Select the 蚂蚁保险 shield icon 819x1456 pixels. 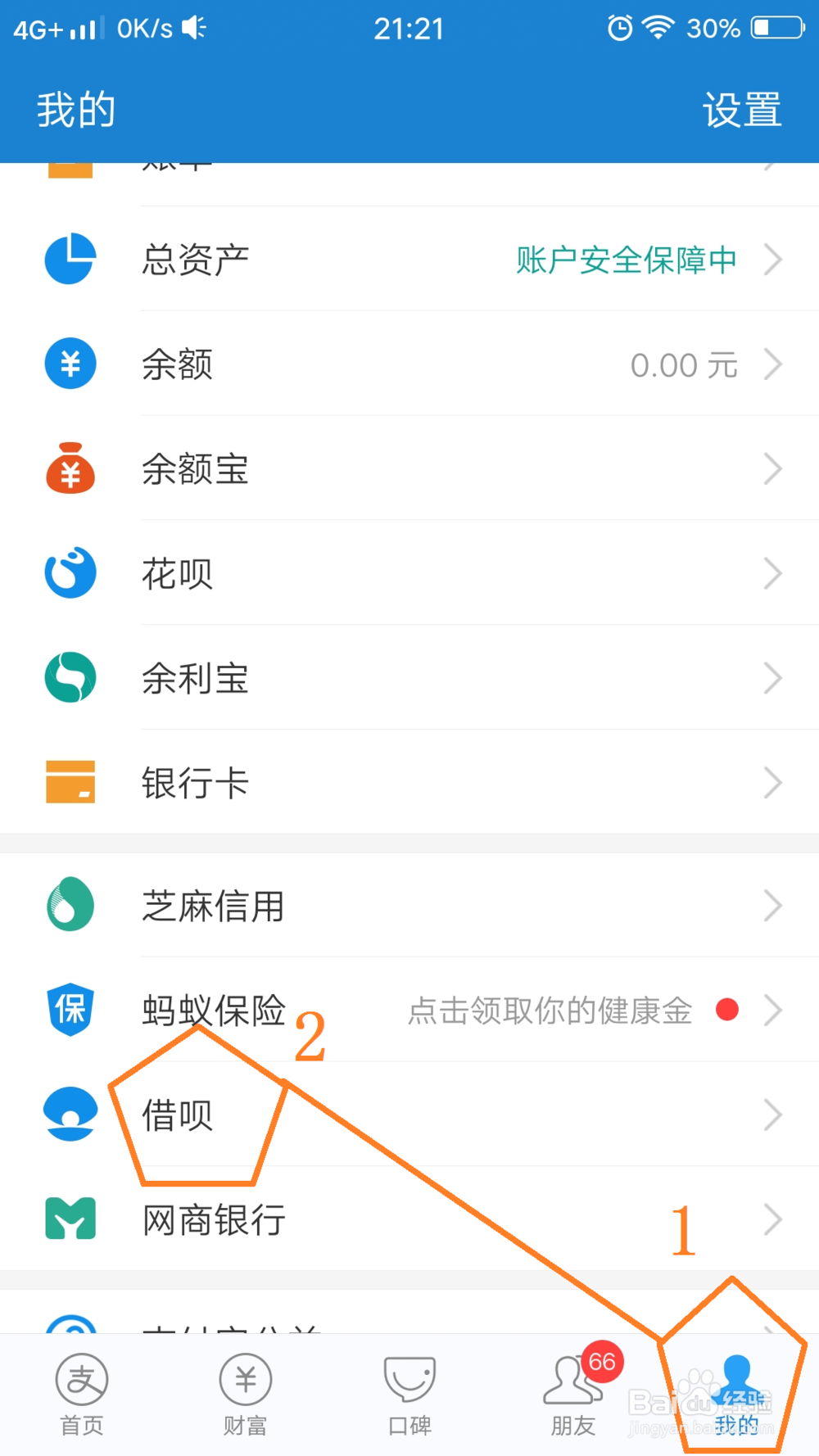click(70, 1009)
